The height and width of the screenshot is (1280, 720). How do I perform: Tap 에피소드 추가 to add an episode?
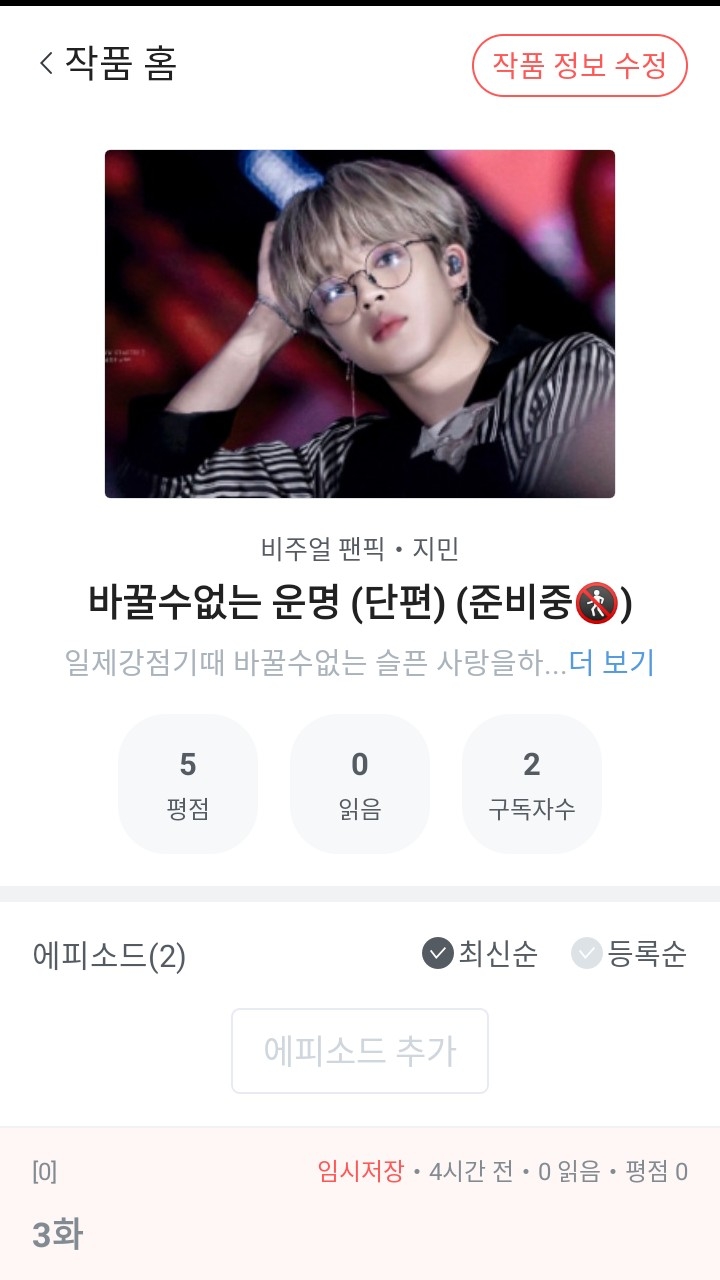click(x=360, y=1051)
